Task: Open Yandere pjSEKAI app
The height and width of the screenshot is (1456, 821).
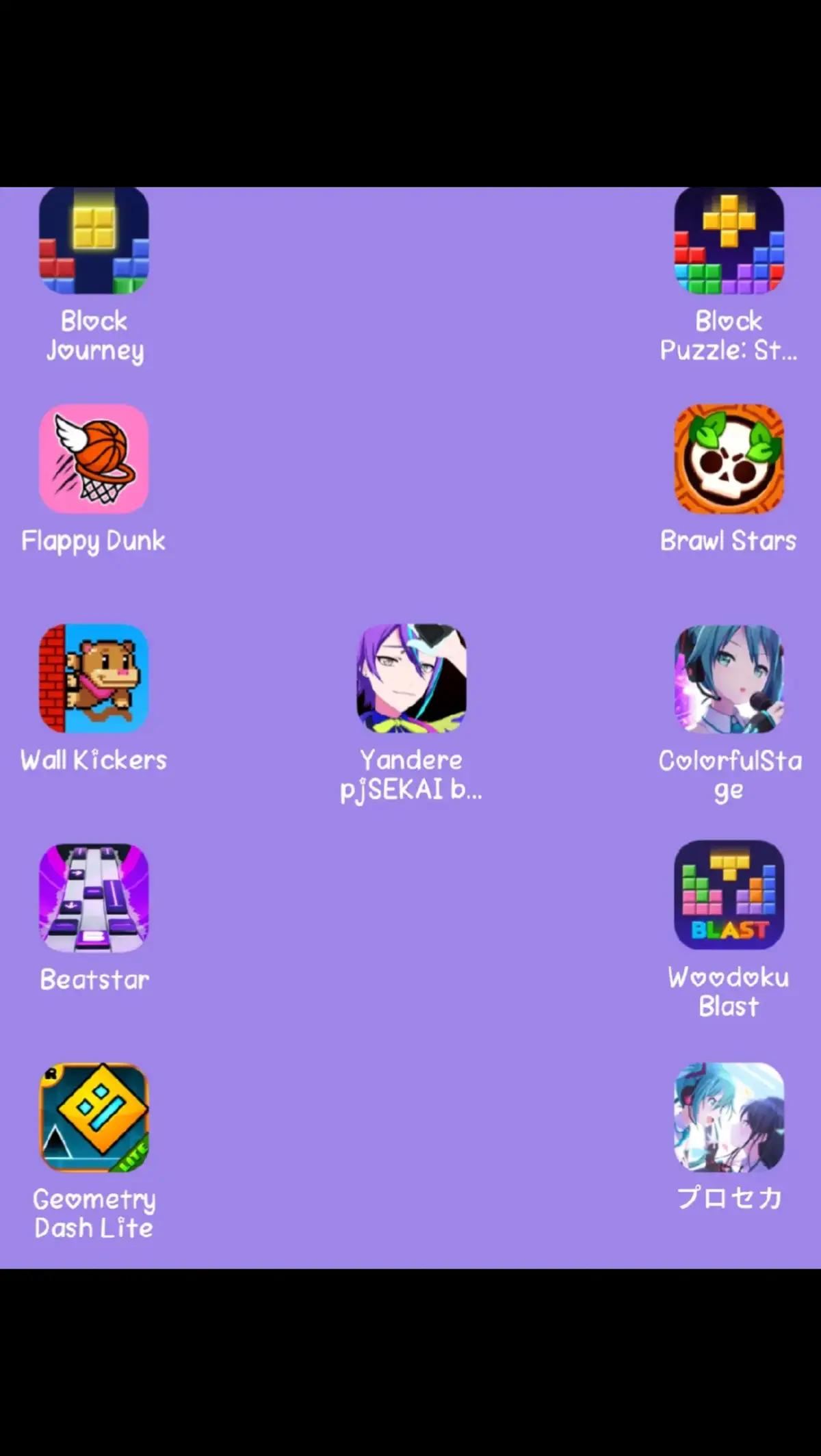Action: [411, 678]
